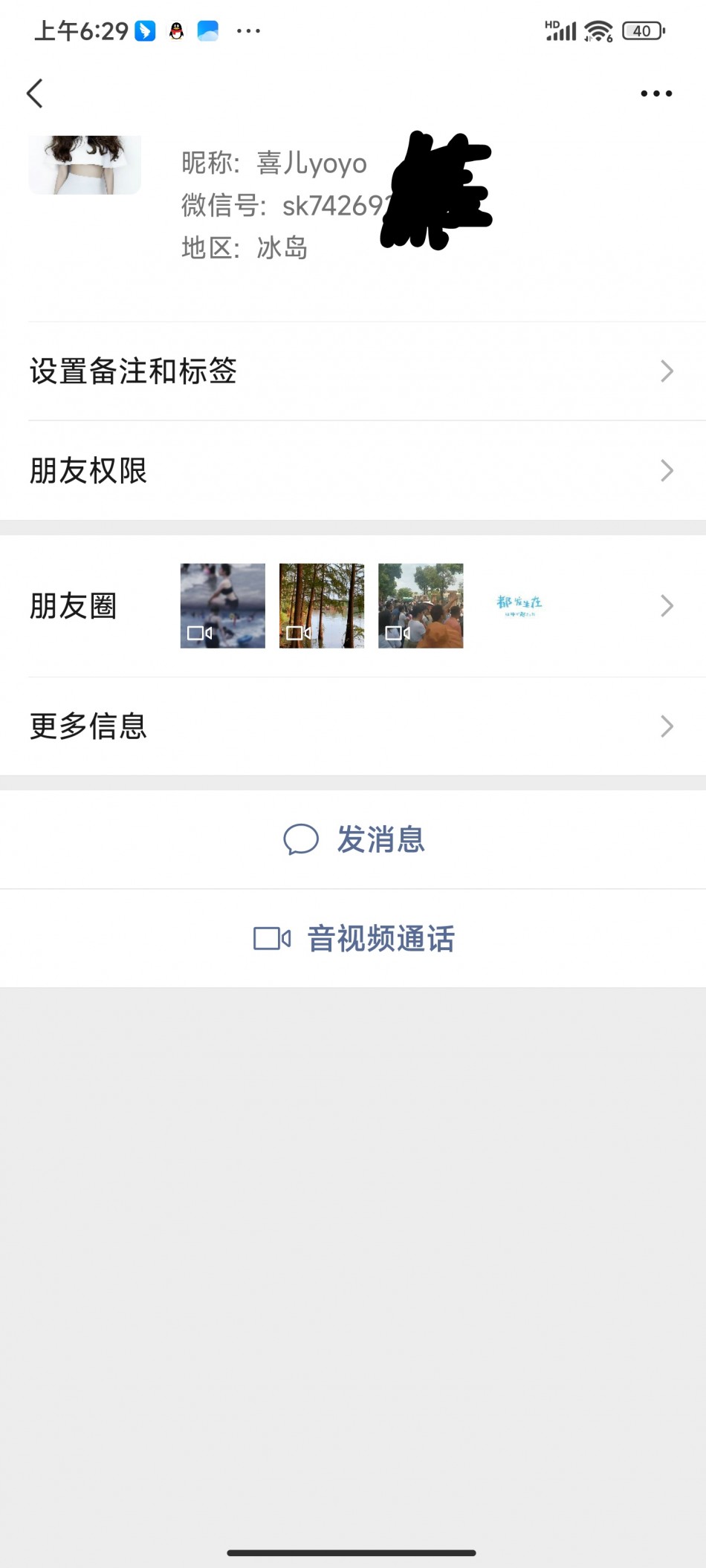Start 音视频通话 voice or video call
Image resolution: width=706 pixels, height=1568 pixels.
click(x=354, y=938)
